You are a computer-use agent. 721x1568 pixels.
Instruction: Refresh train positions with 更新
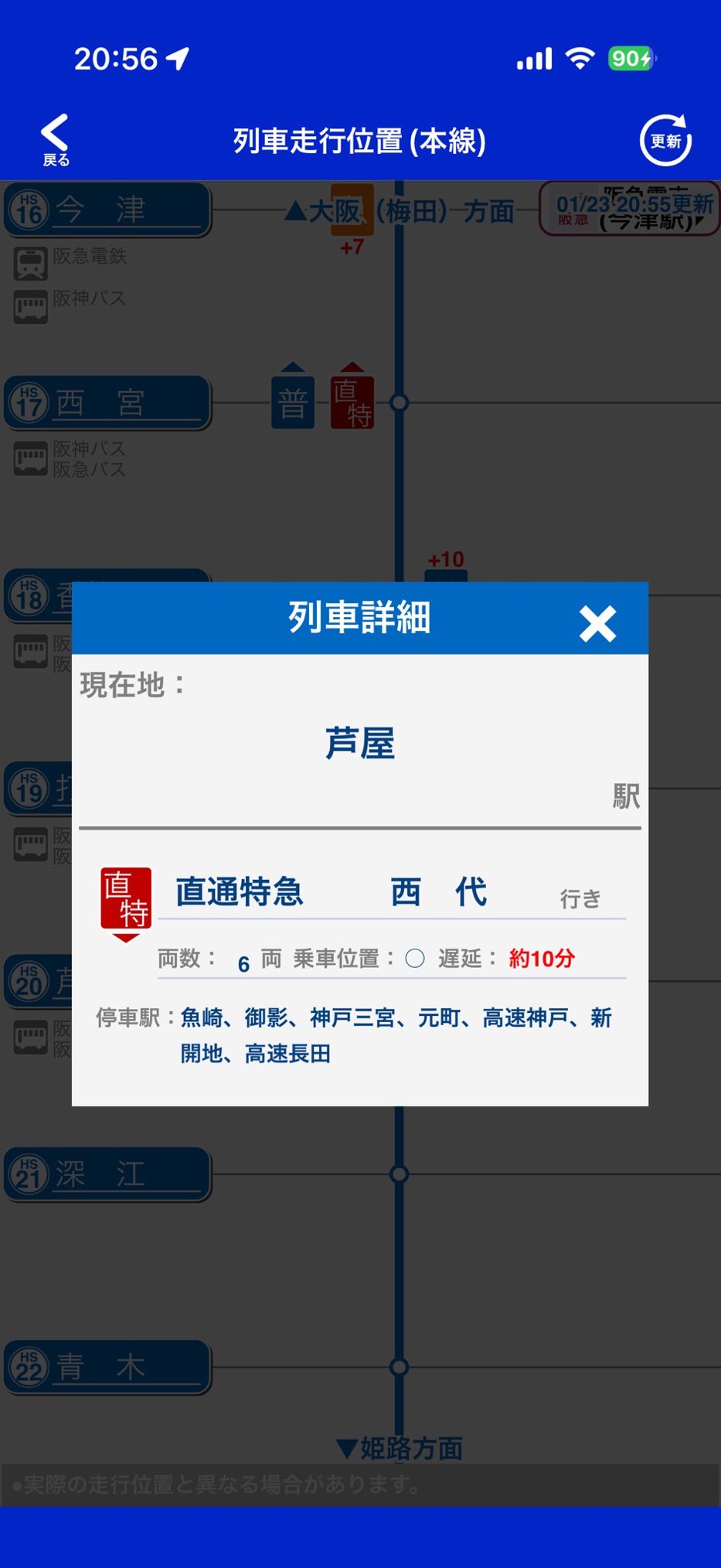(x=665, y=140)
